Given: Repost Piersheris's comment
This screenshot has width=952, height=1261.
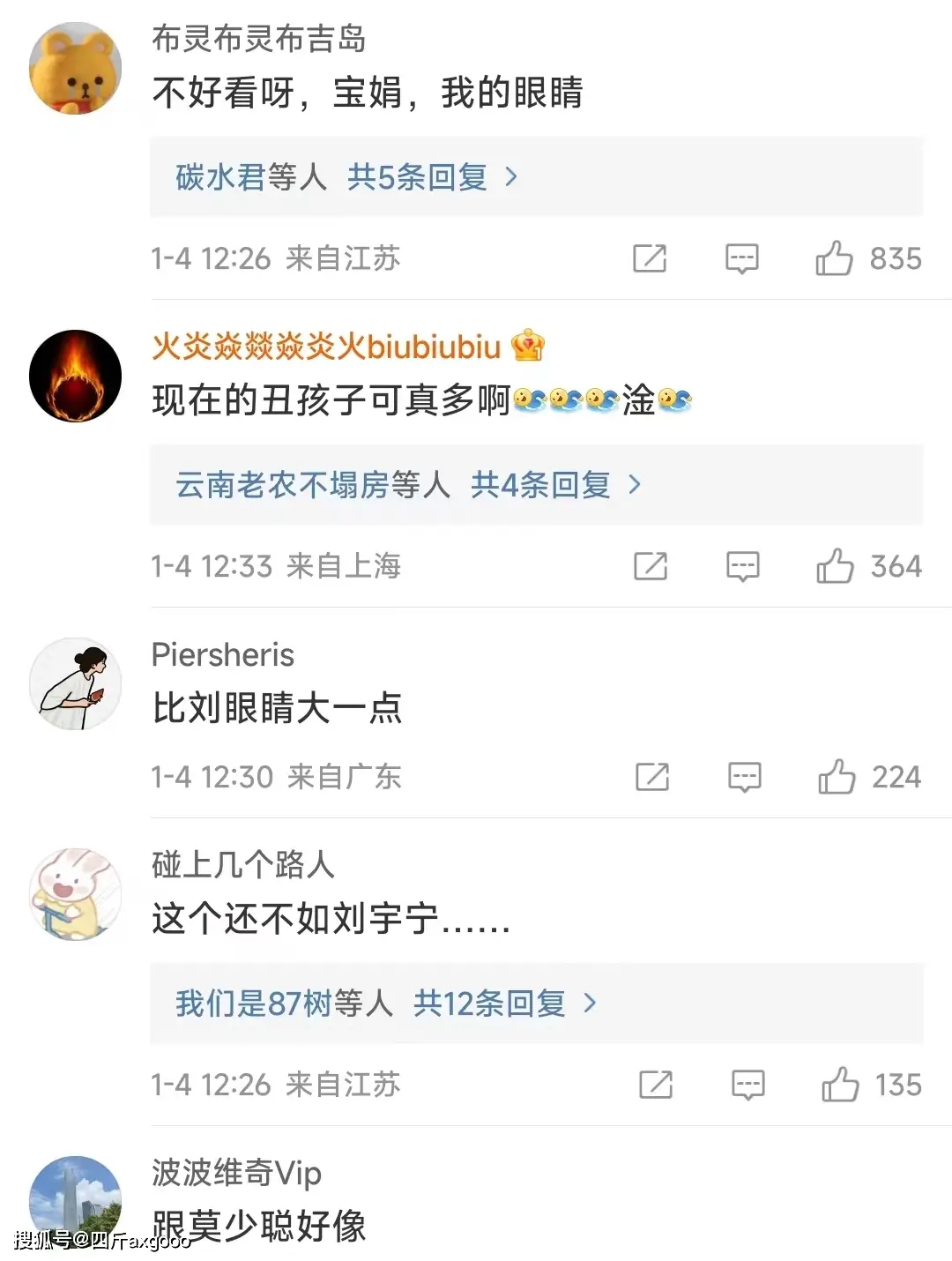Looking at the screenshot, I should [652, 777].
